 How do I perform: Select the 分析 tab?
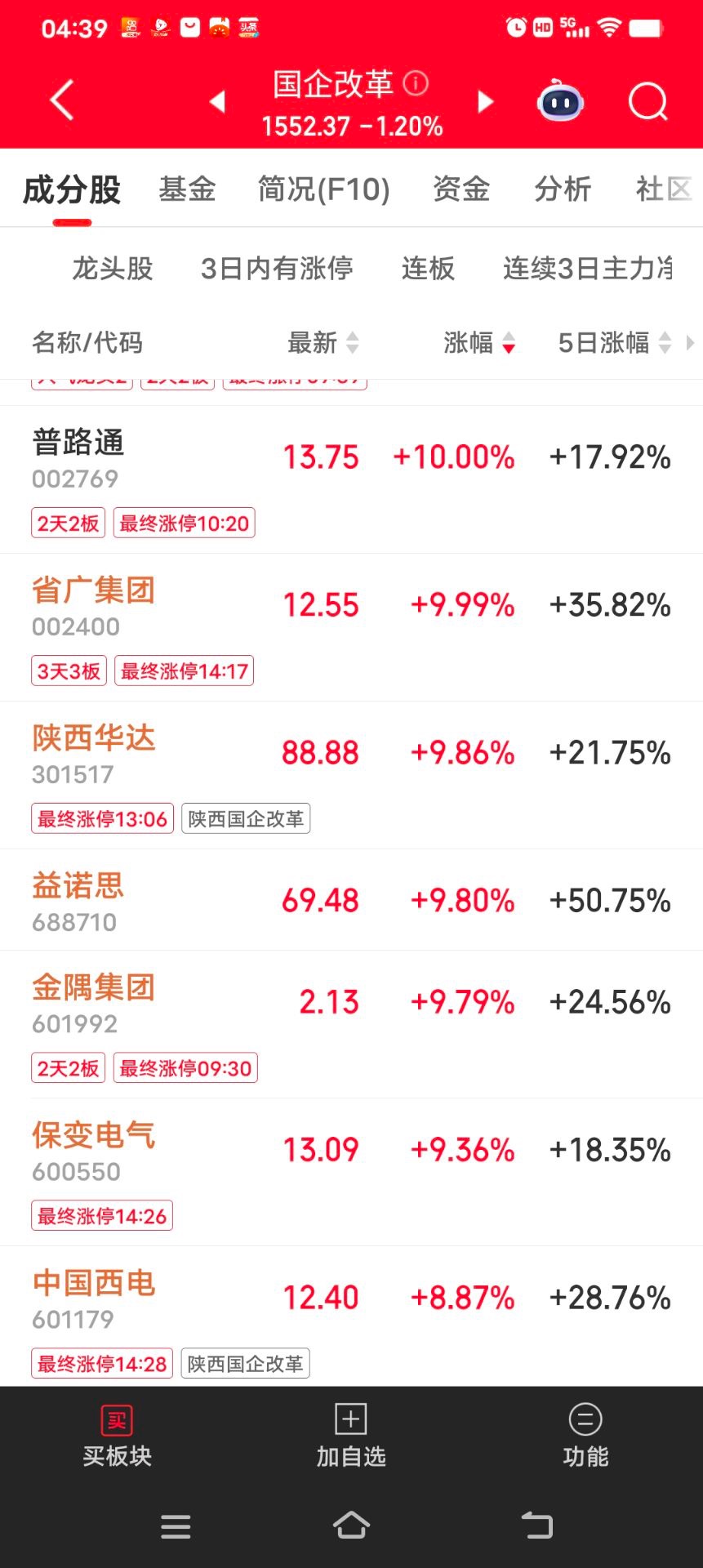tap(563, 189)
